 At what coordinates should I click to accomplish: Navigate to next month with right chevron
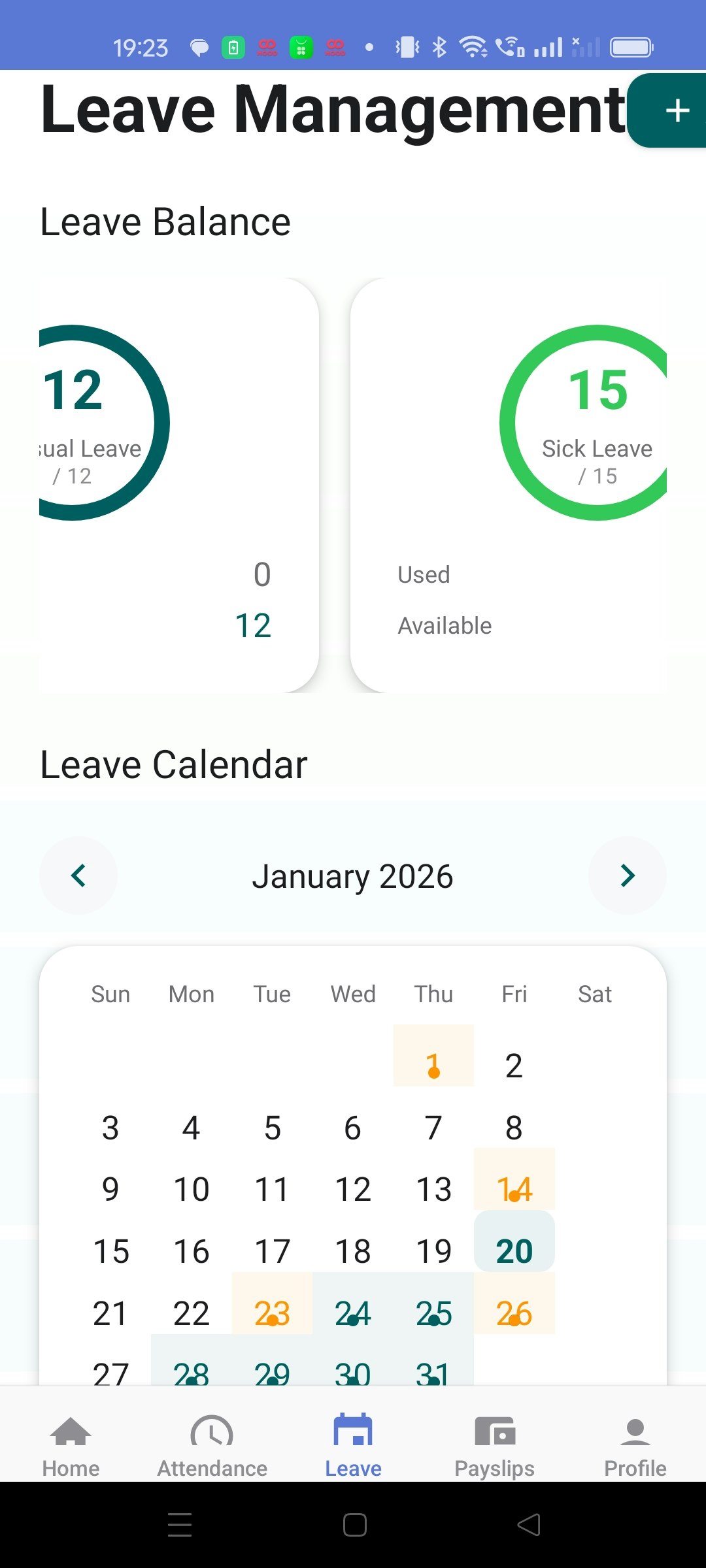(x=627, y=875)
